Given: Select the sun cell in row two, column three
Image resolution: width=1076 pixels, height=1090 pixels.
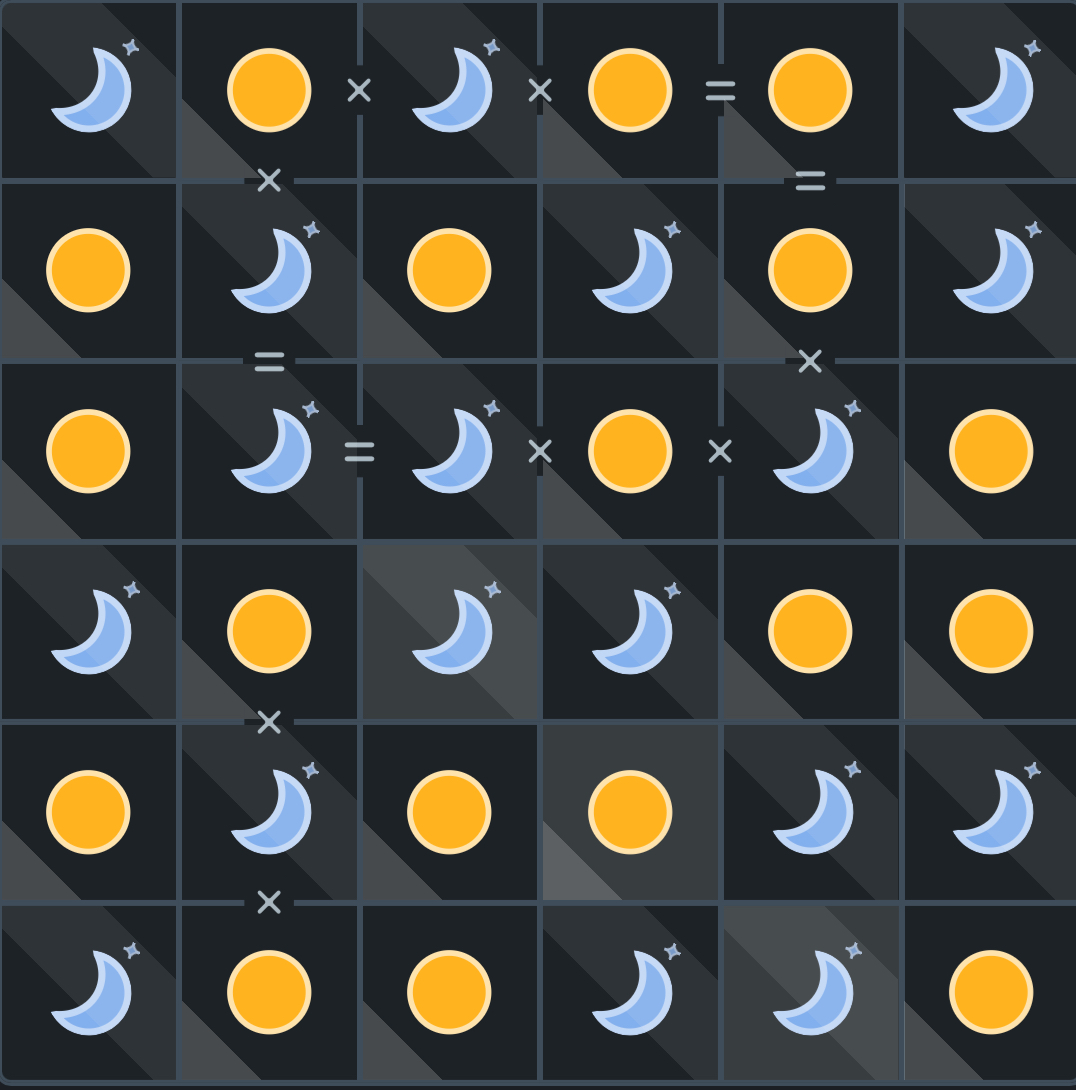Looking at the screenshot, I should [449, 271].
